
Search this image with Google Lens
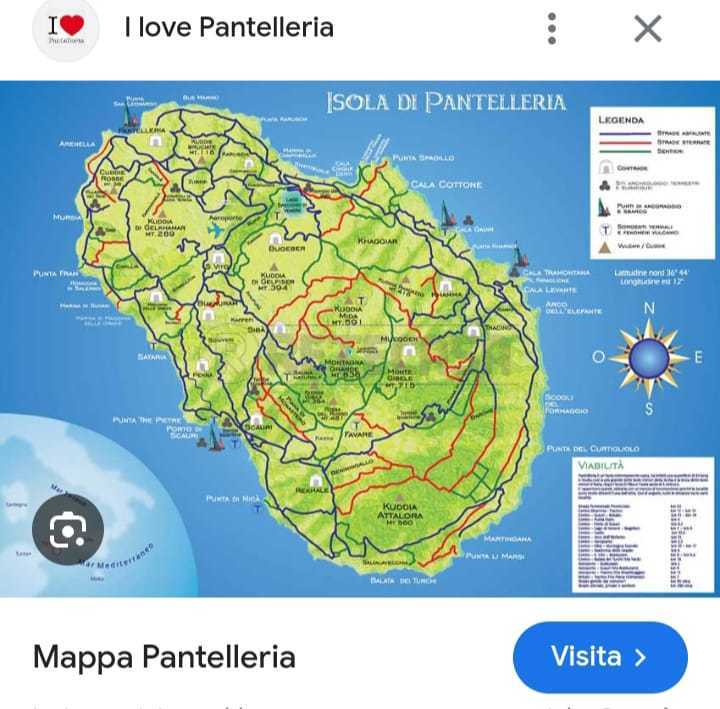tap(67, 530)
